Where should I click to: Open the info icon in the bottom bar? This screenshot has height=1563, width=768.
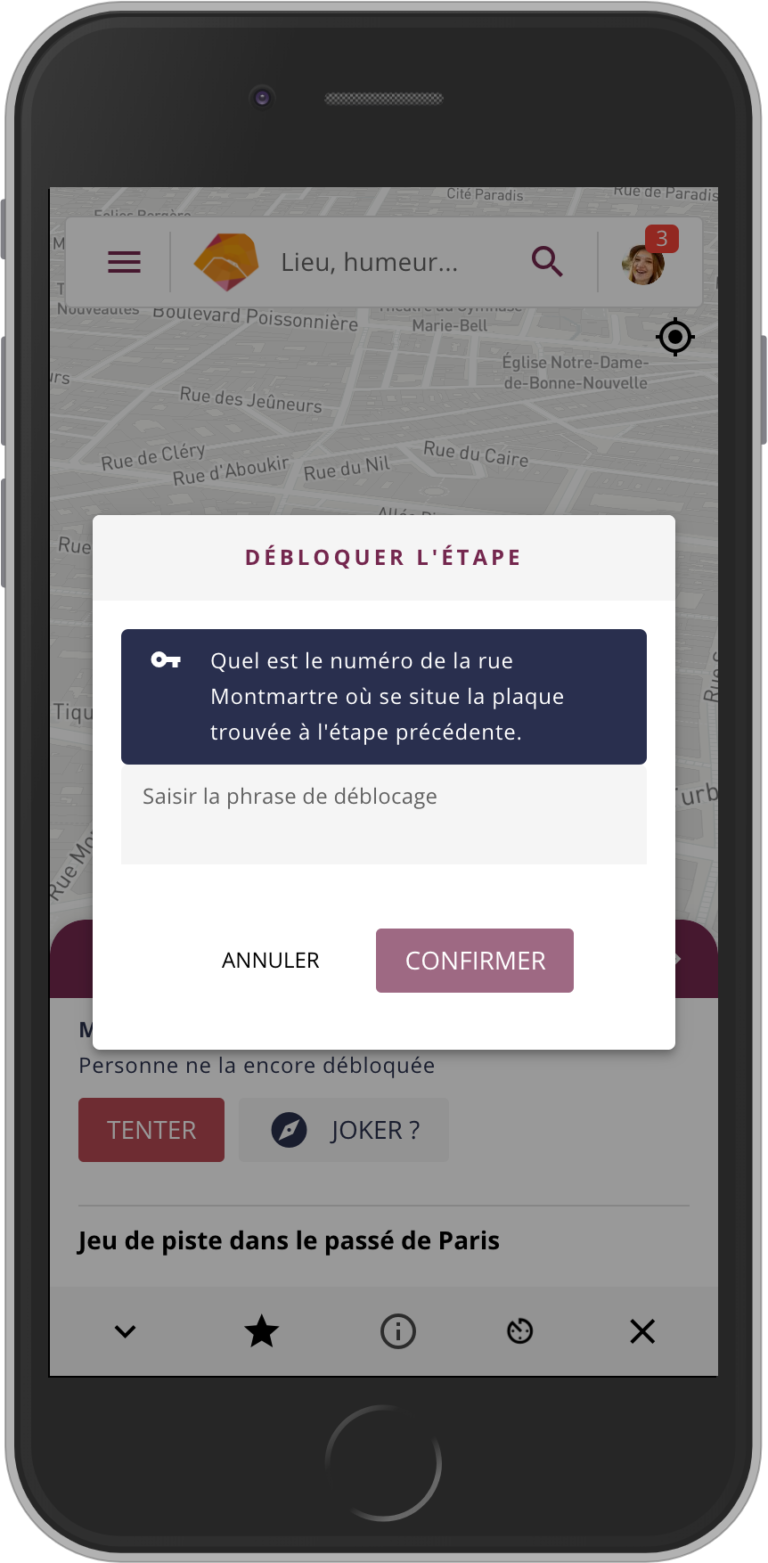[398, 1331]
